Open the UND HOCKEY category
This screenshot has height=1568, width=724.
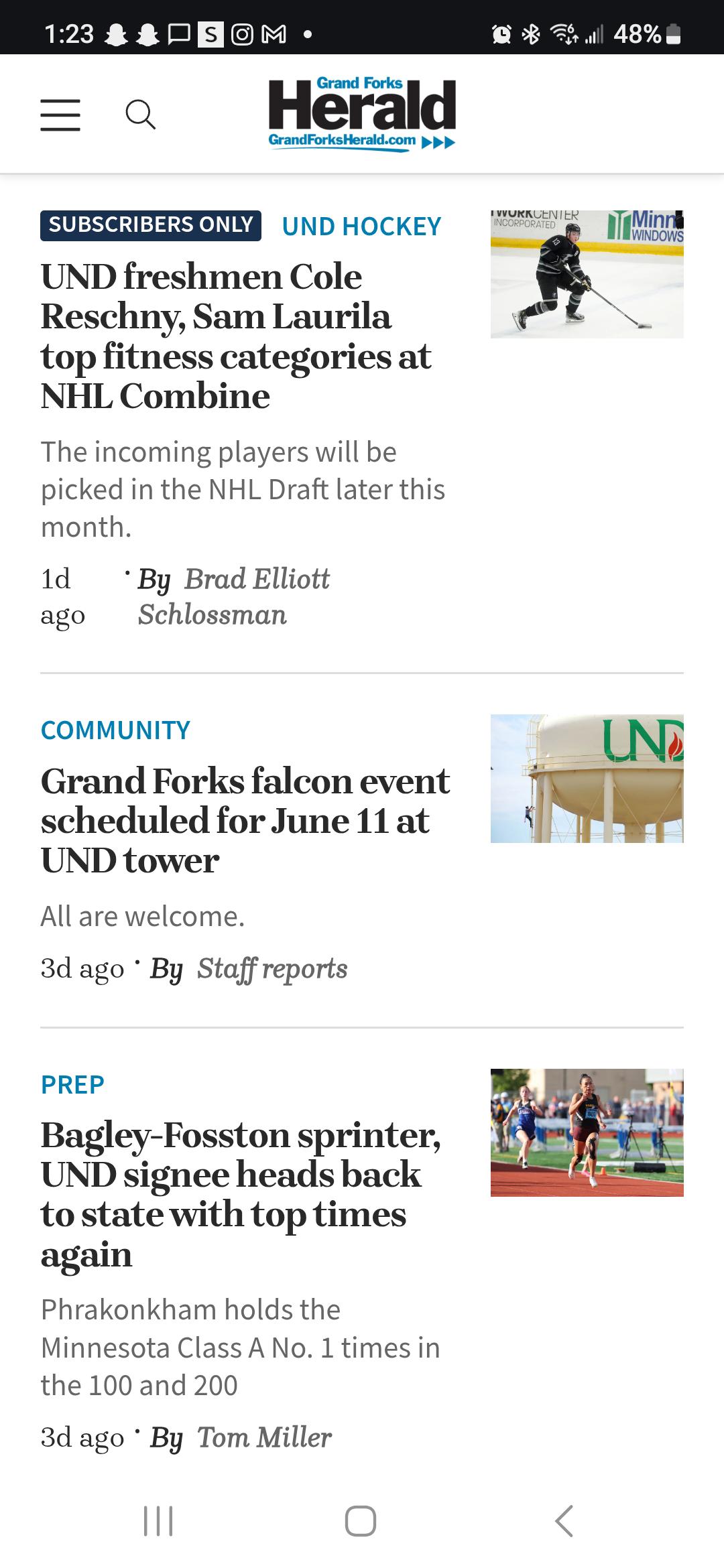pos(361,226)
